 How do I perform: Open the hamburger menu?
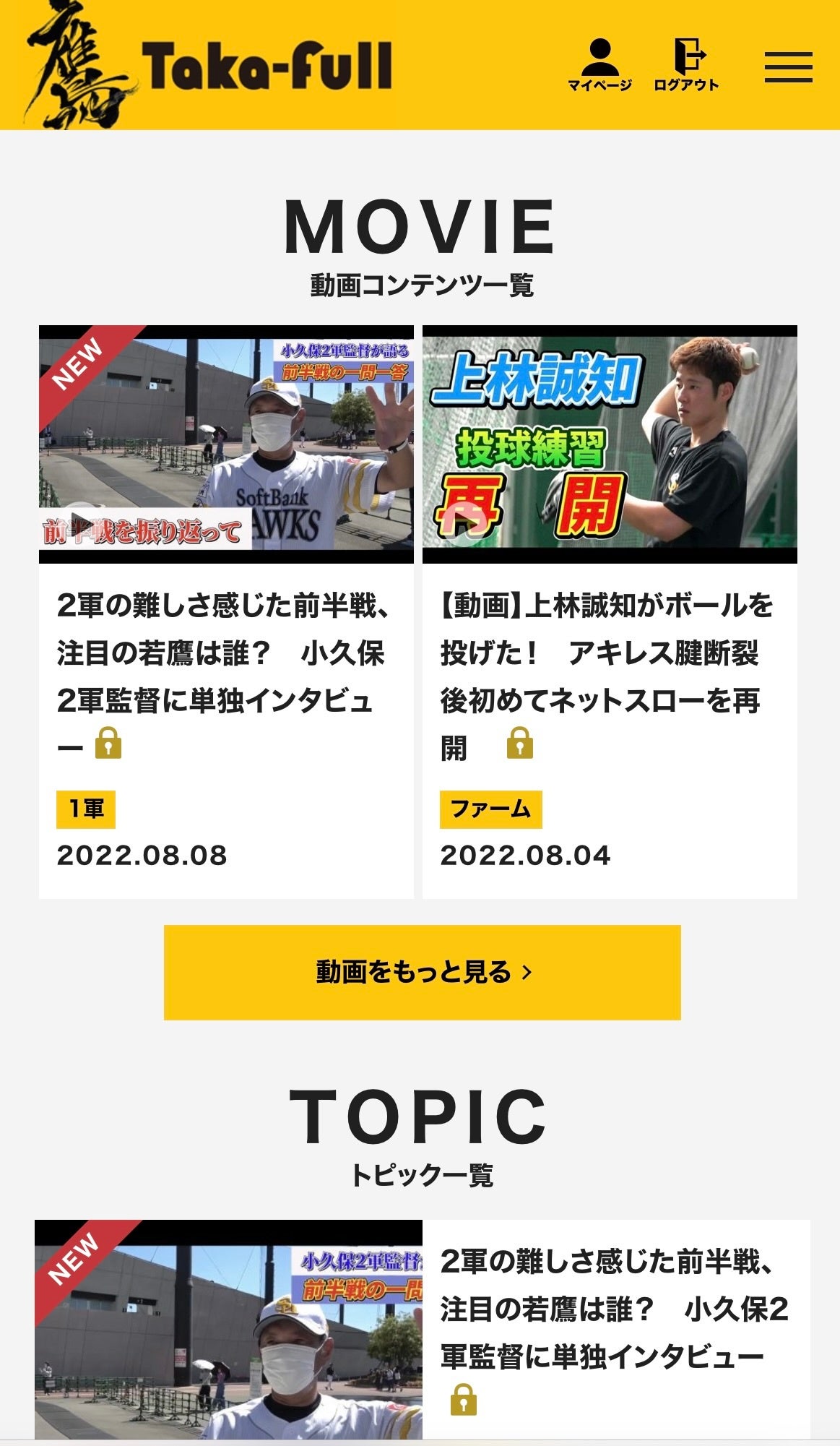[788, 67]
